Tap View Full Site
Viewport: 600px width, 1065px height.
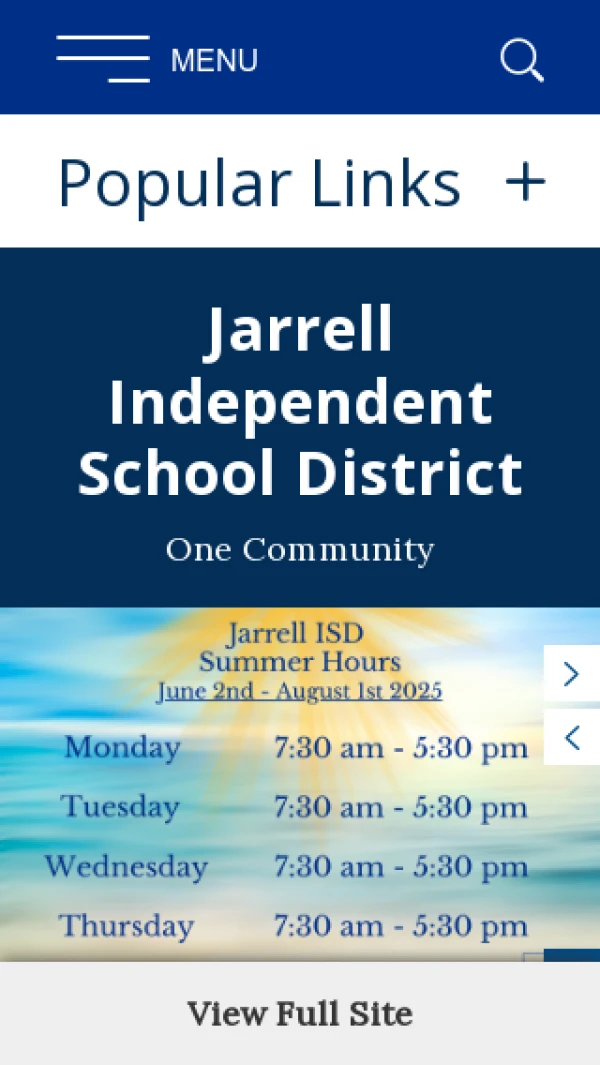(300, 1013)
